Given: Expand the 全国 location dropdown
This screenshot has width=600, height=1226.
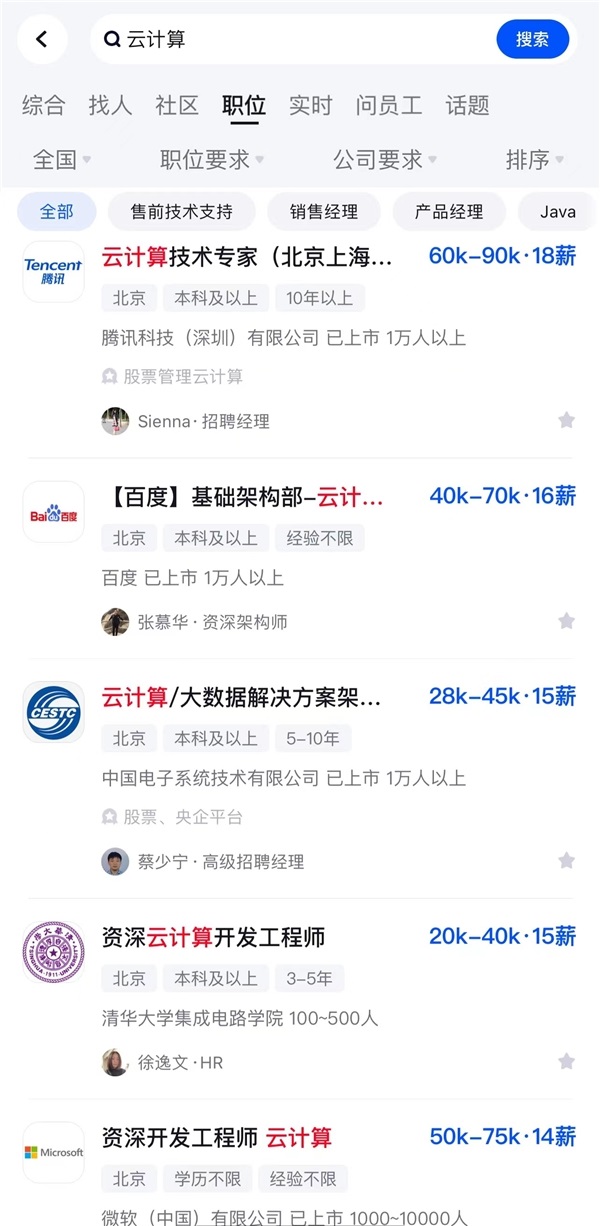Looking at the screenshot, I should click(x=62, y=159).
